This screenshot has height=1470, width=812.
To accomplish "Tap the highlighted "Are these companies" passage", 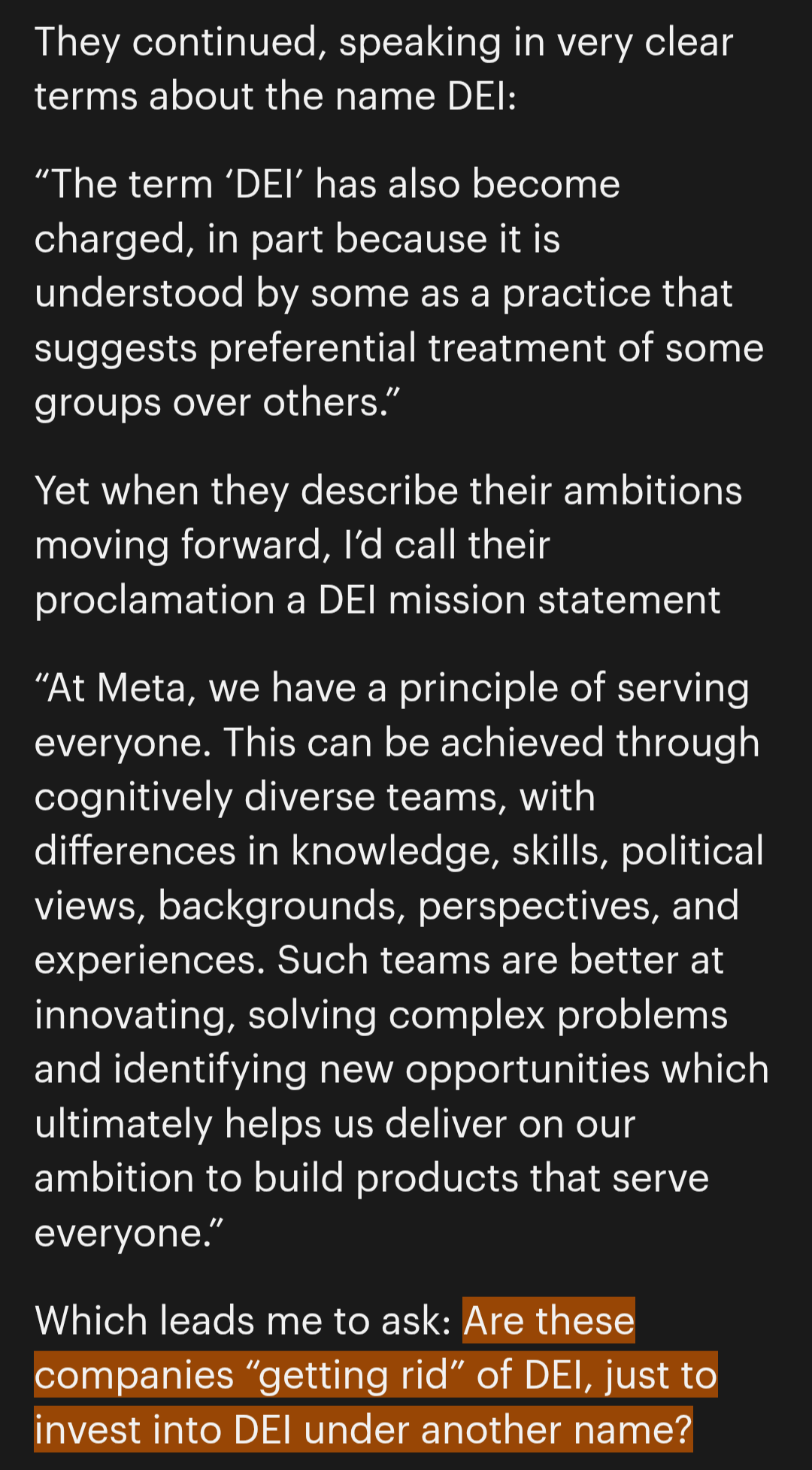I will [x=376, y=1375].
